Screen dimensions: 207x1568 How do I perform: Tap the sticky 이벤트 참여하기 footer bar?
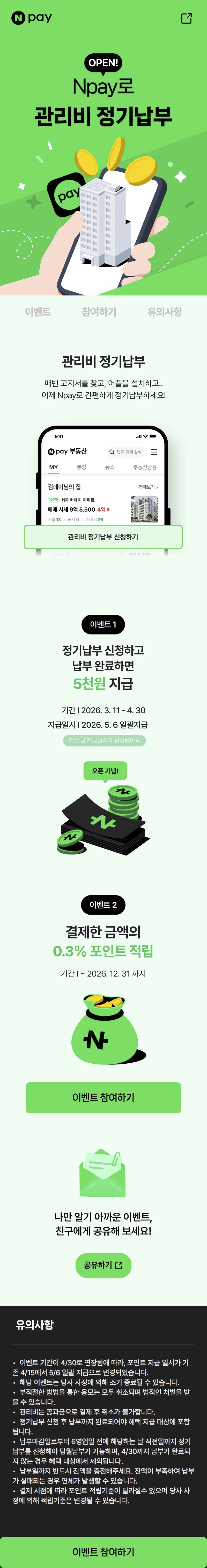[103, 1552]
